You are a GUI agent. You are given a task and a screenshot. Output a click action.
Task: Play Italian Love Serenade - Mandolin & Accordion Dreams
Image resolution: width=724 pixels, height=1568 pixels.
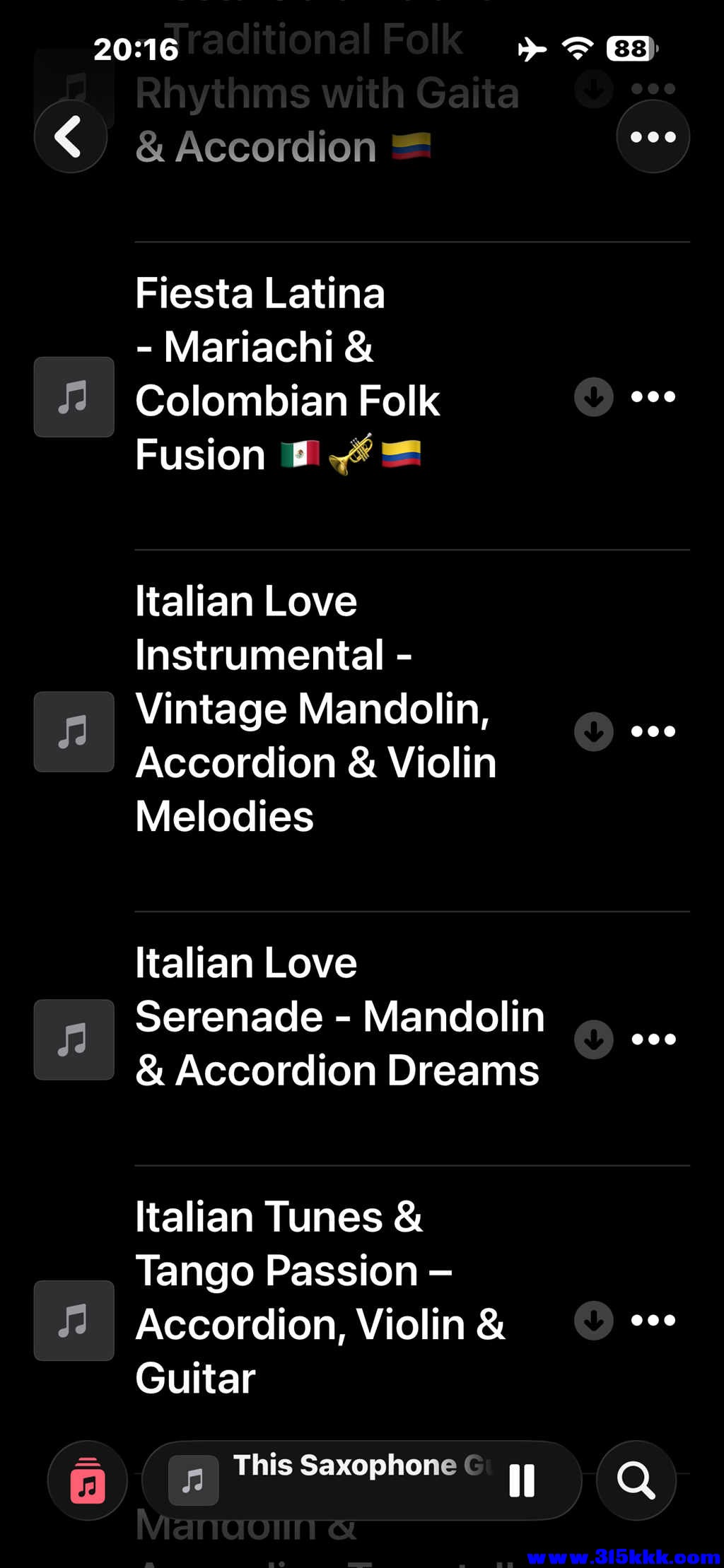pos(339,1017)
